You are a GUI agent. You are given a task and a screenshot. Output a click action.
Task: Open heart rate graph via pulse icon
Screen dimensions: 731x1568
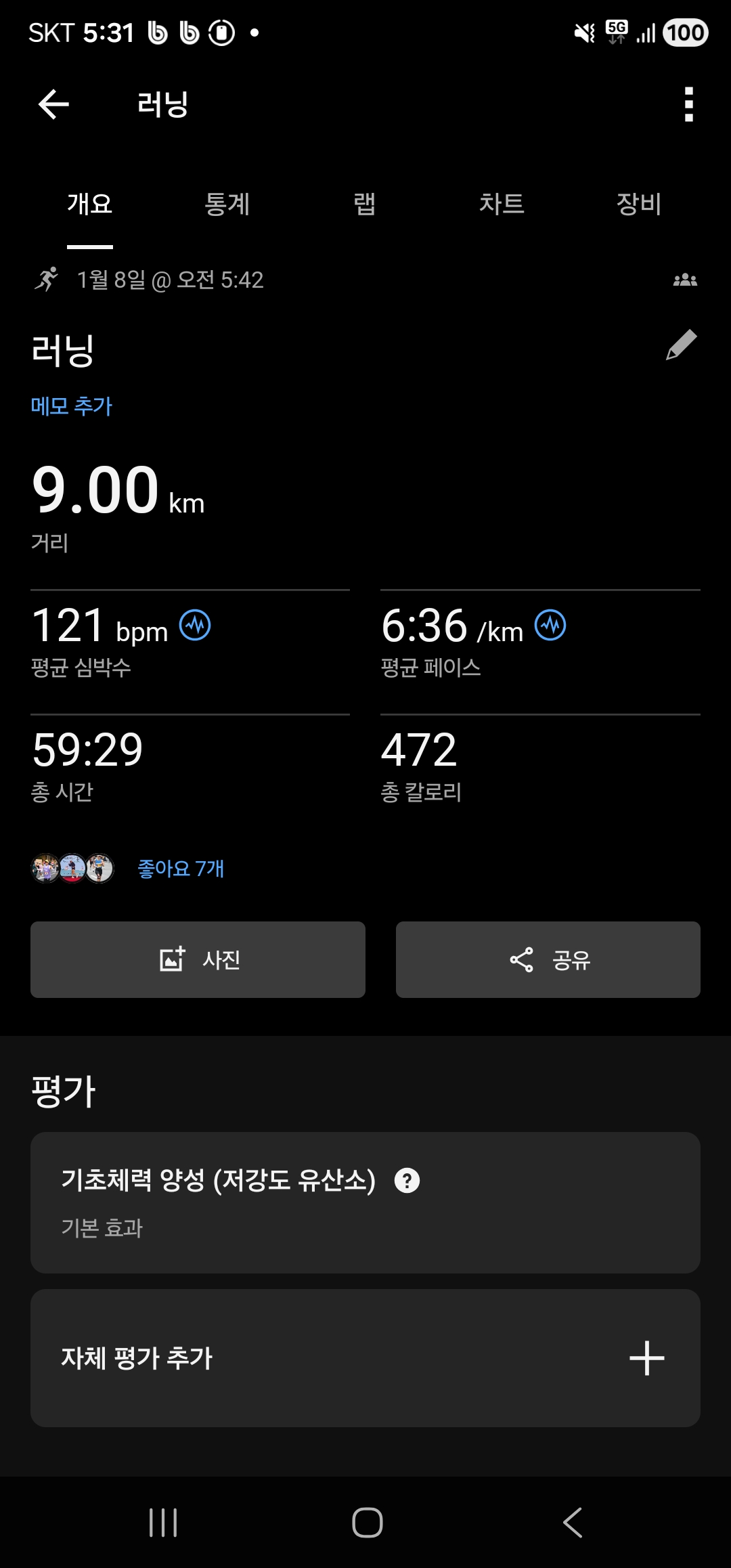click(x=195, y=625)
